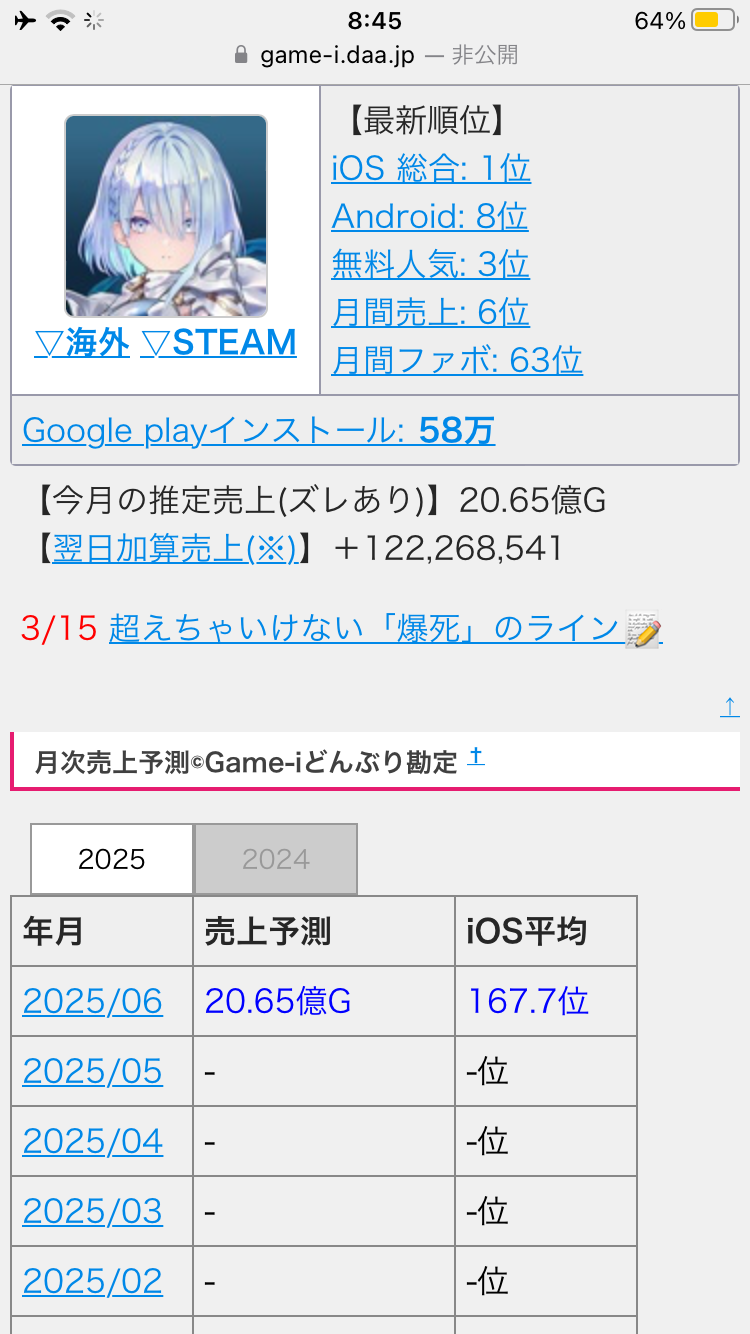Switch to the 2024 tab
This screenshot has height=1334, width=750.
276,859
